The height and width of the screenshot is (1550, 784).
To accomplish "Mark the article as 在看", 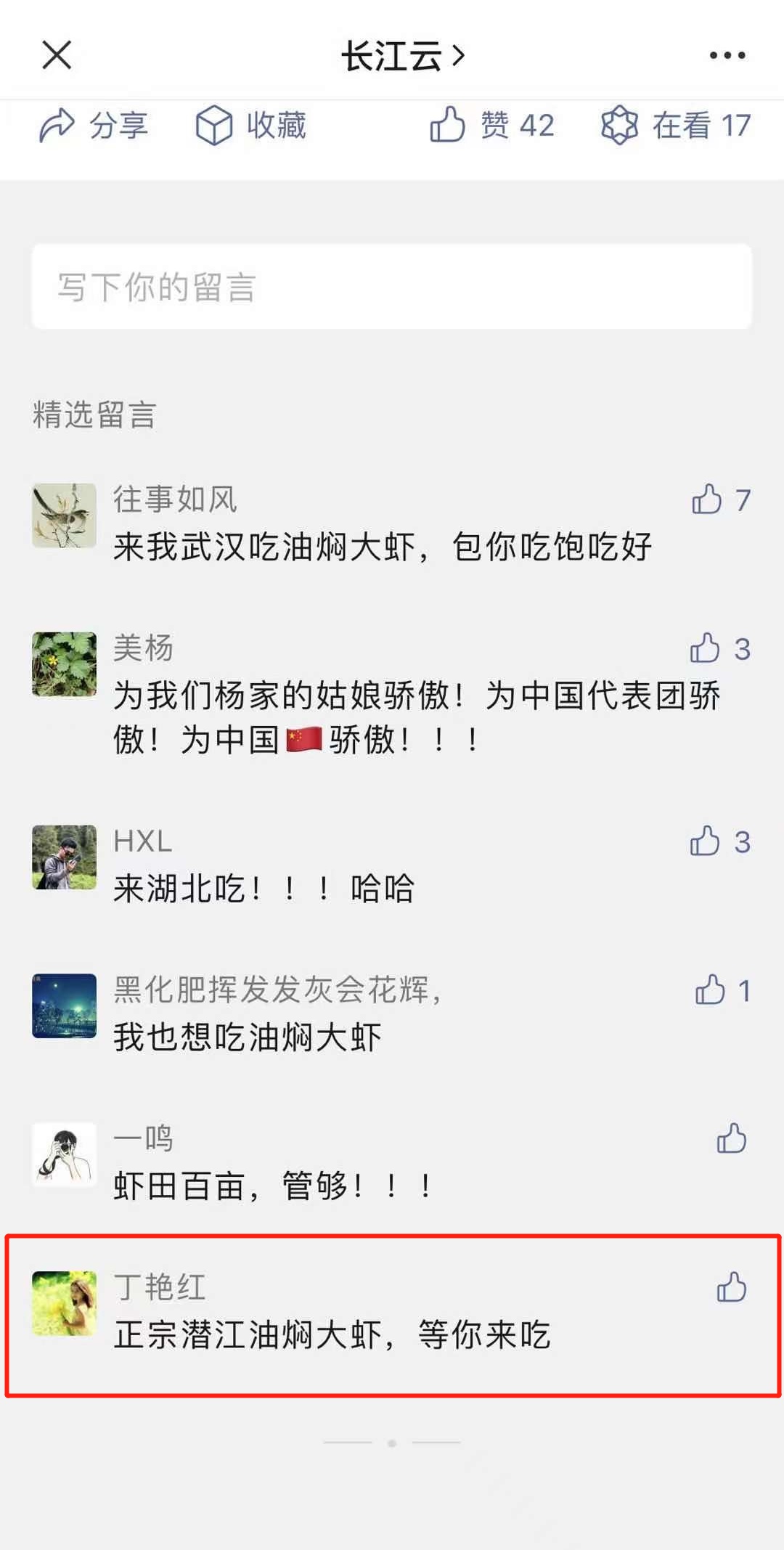I will (x=676, y=125).
